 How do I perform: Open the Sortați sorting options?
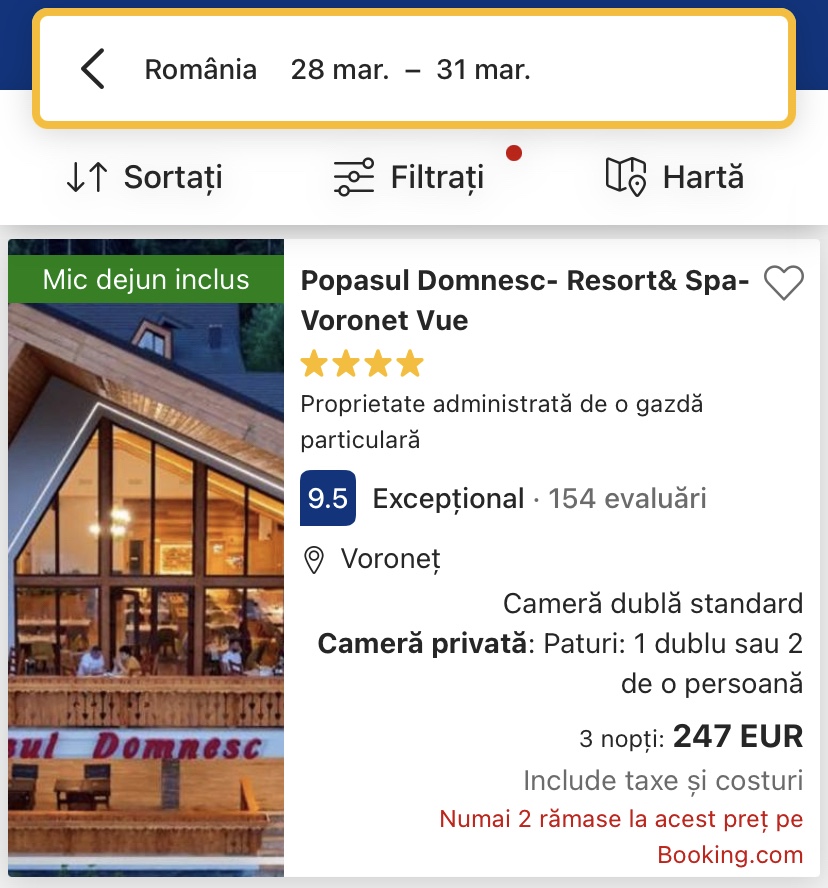click(x=144, y=178)
